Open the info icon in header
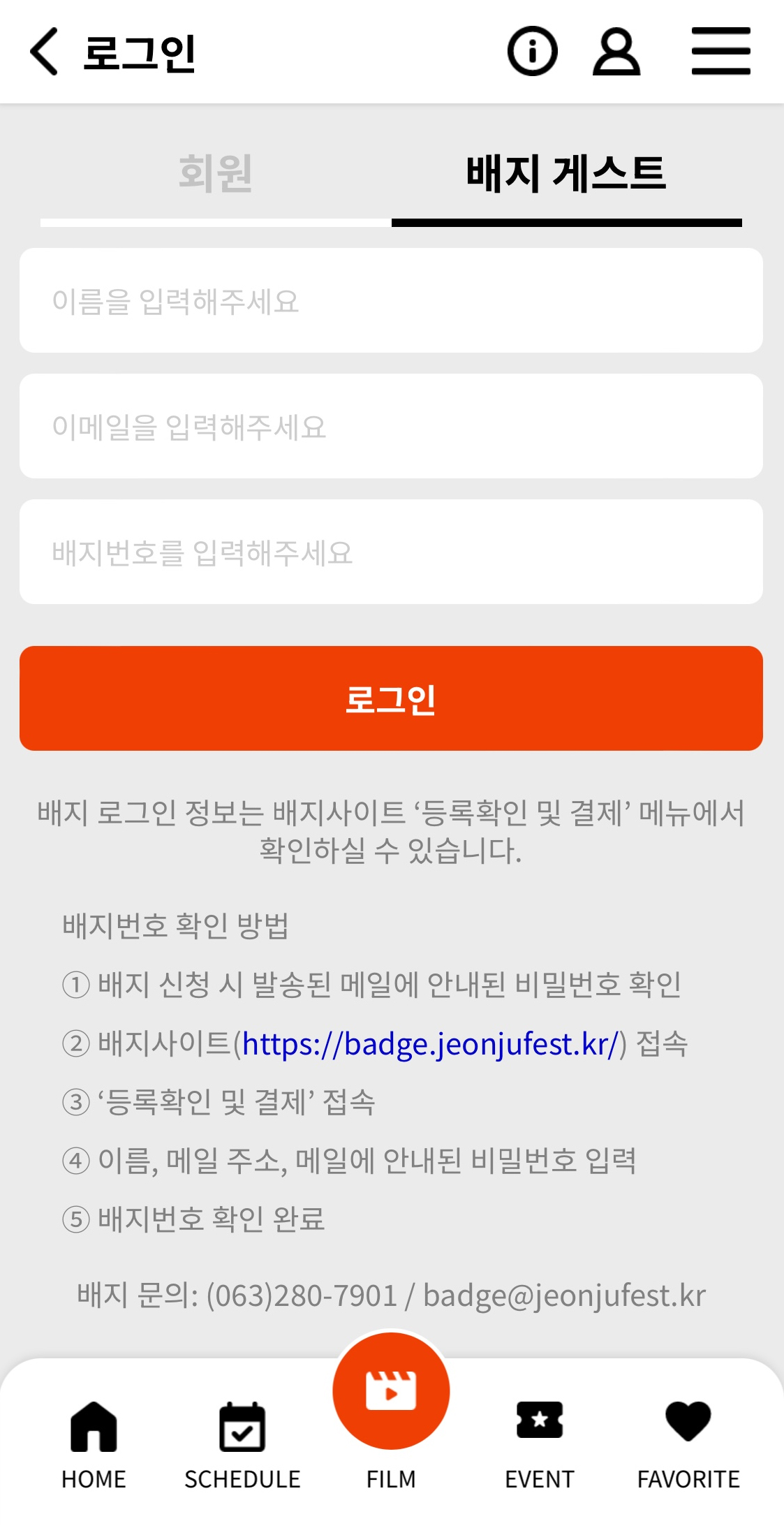Viewport: 784px width, 1535px height. pos(532,52)
